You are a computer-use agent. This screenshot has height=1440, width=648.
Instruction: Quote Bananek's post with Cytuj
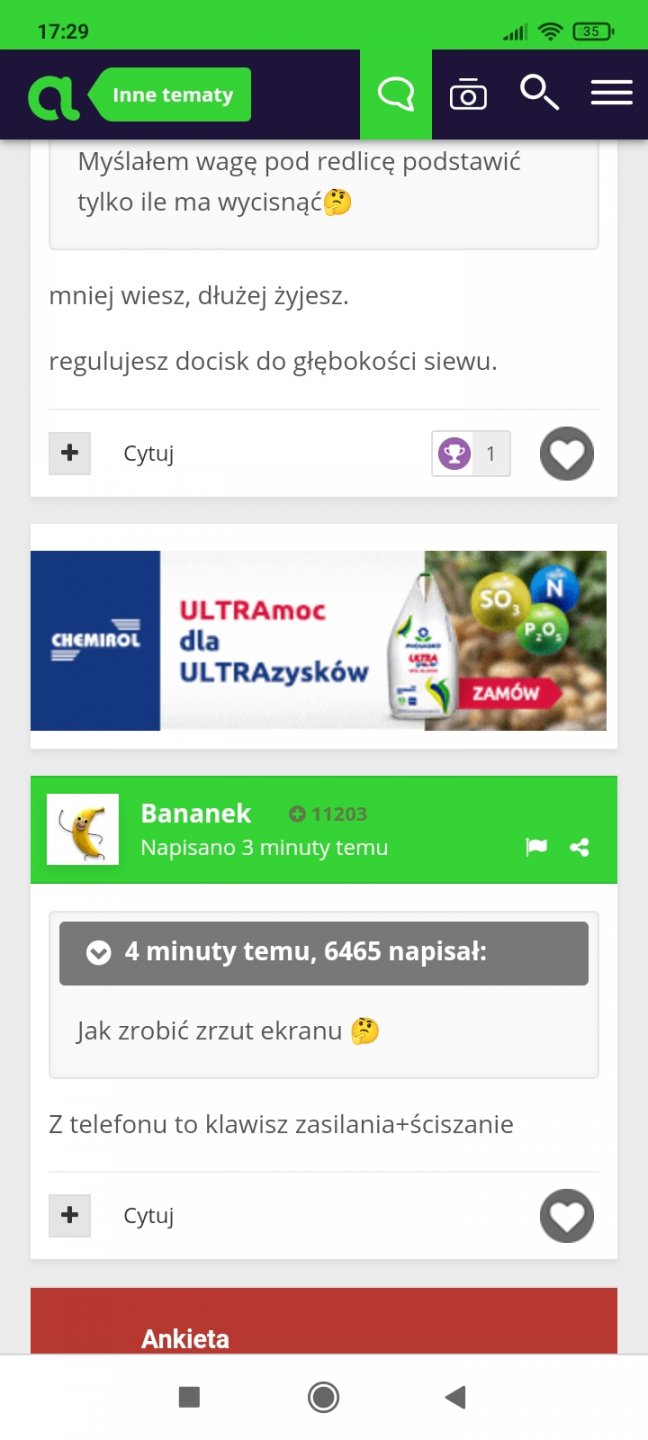[148, 1216]
